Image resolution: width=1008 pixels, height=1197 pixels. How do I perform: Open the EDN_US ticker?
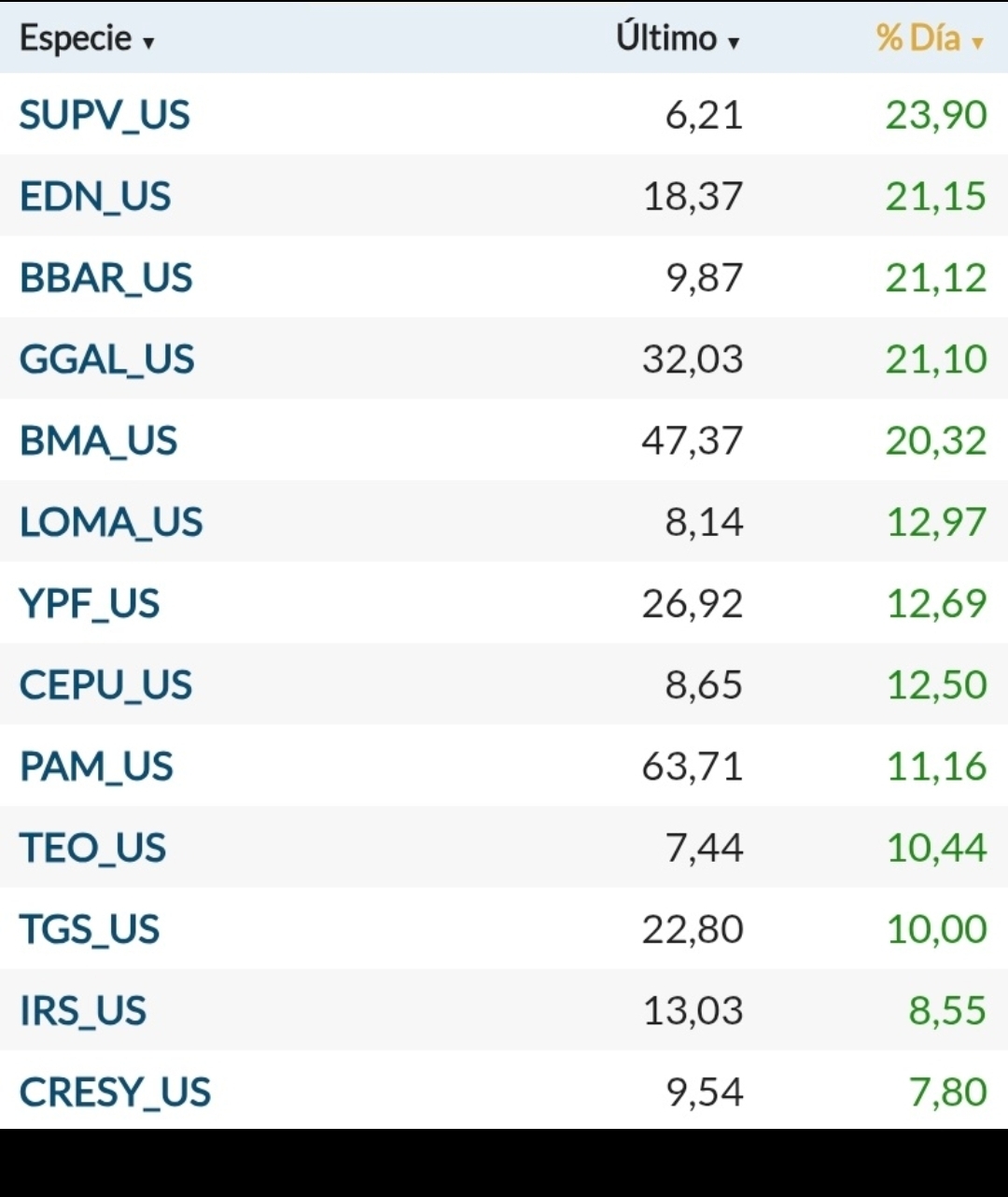[x=95, y=197]
